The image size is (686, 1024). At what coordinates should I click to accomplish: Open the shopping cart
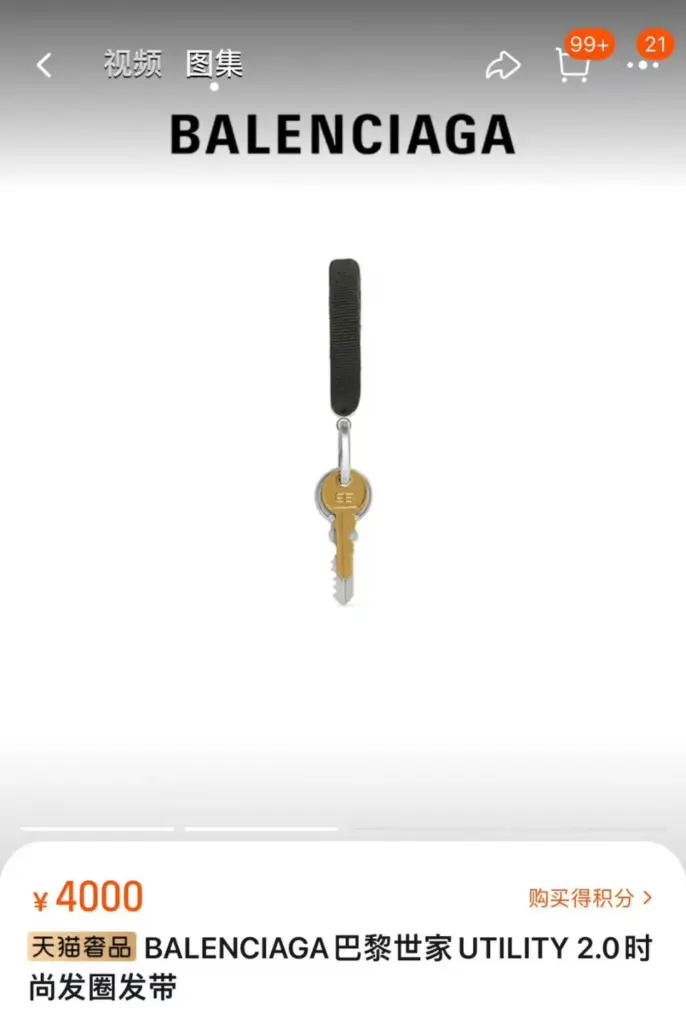tap(572, 66)
